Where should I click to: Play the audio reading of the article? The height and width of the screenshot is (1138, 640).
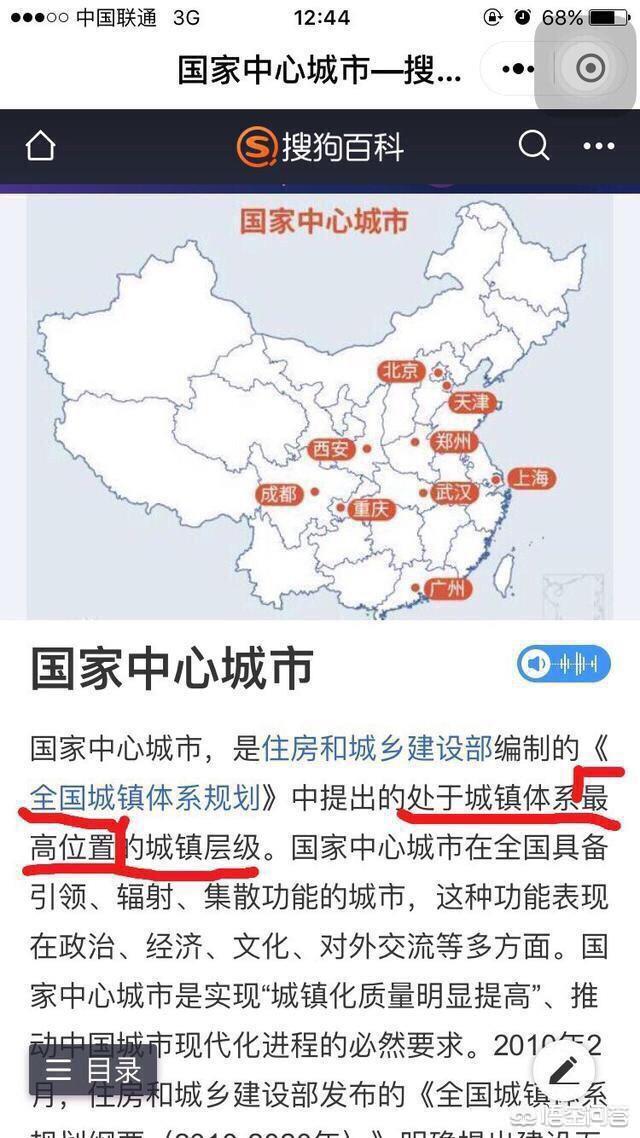[x=564, y=663]
